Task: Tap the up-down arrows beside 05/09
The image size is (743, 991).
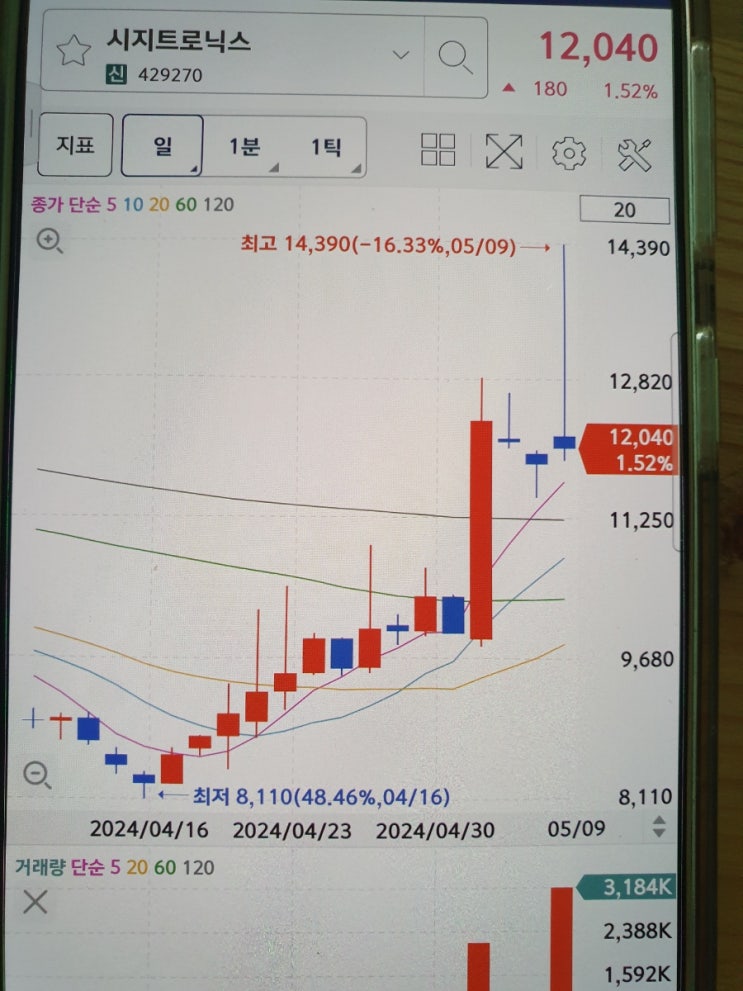Action: (658, 827)
